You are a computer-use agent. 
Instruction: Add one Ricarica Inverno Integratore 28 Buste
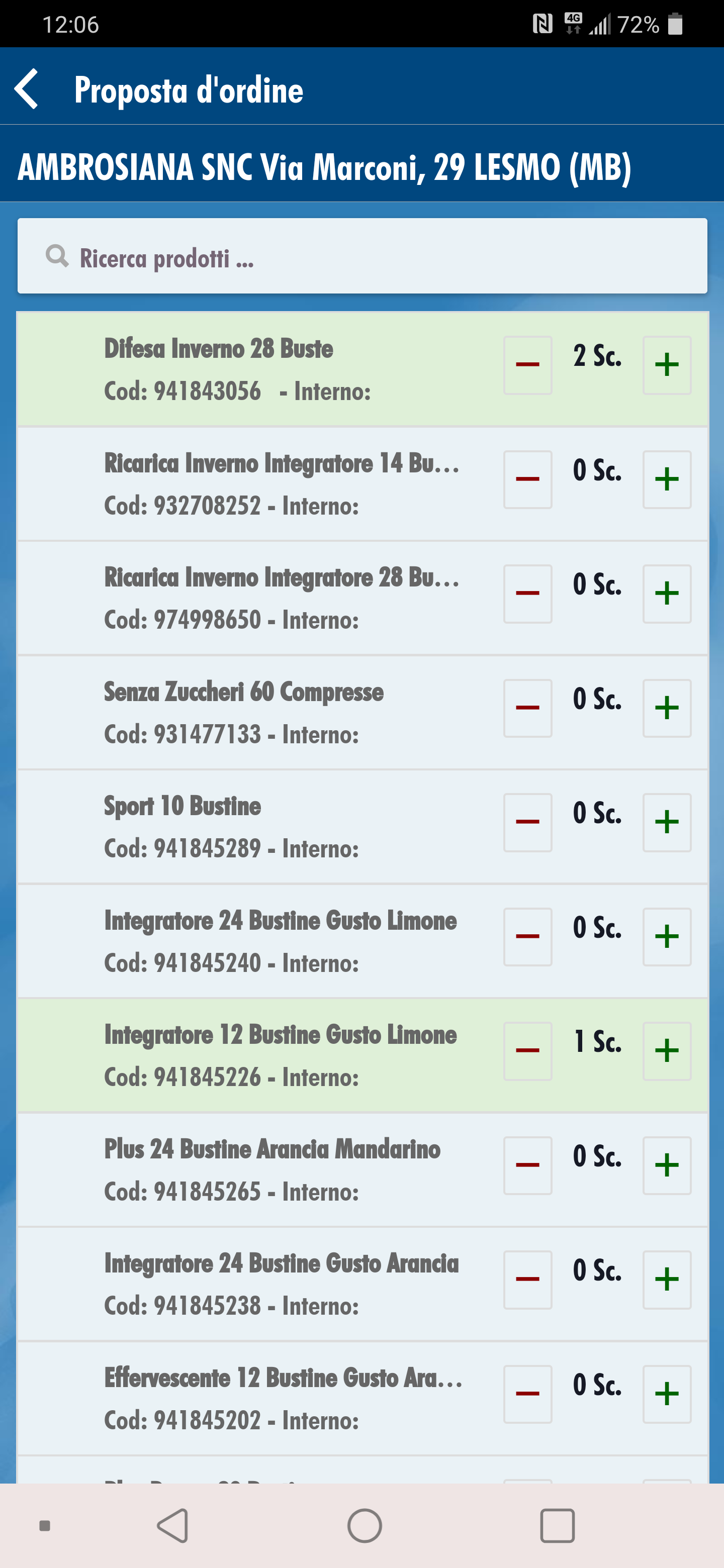click(666, 594)
